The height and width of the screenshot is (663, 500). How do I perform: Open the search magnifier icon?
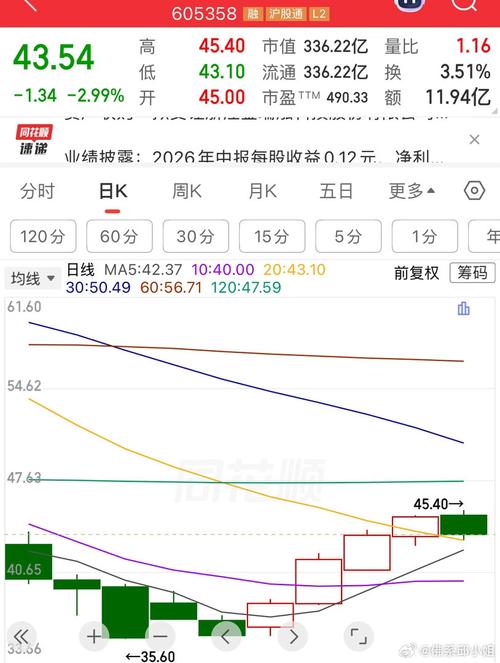[x=464, y=5]
